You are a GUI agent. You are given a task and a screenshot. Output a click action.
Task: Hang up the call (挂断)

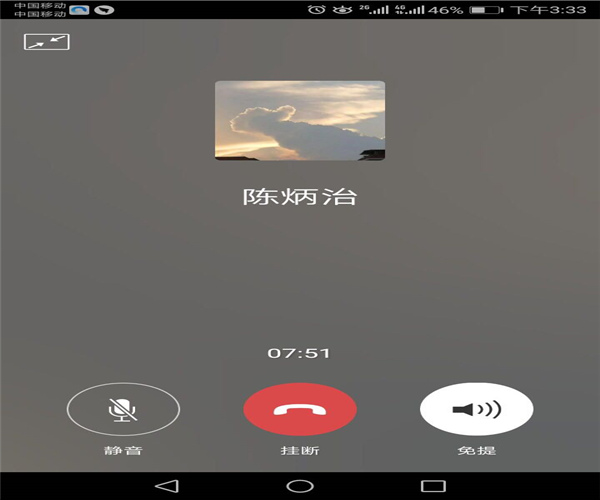(300, 410)
